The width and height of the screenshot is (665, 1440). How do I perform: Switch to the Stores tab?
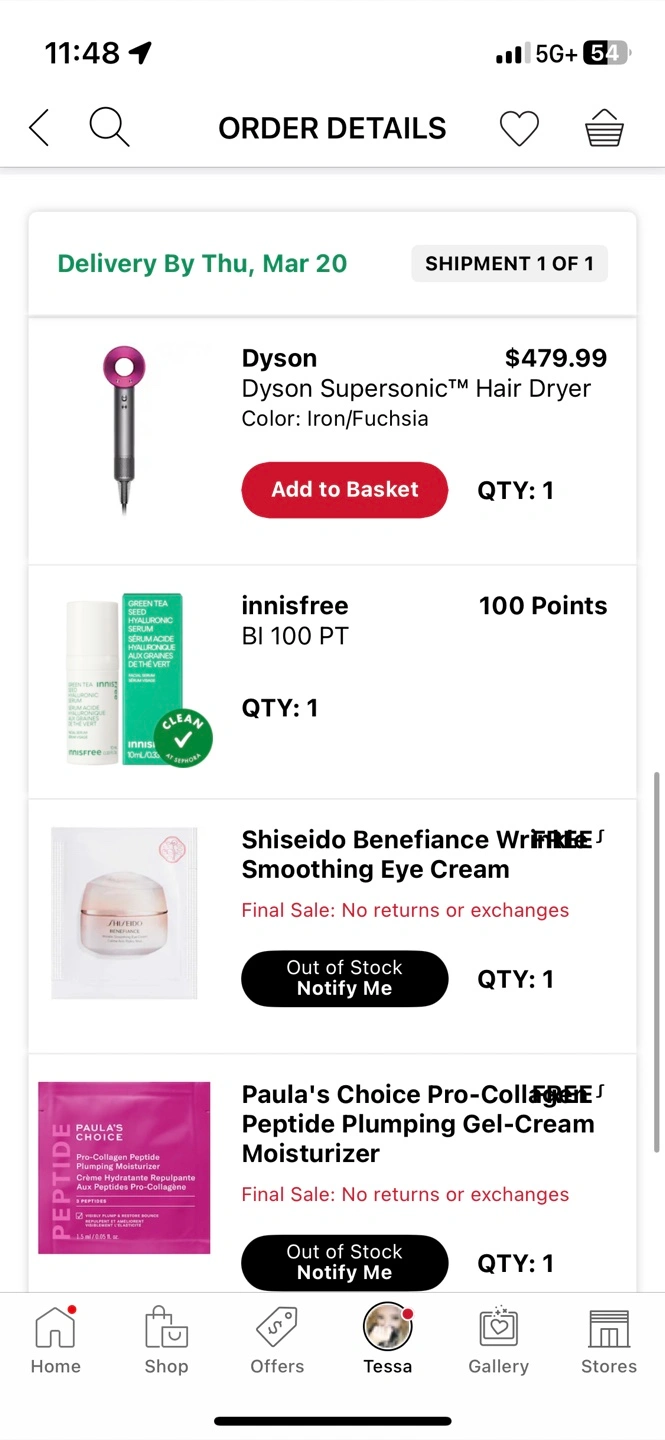click(608, 1340)
